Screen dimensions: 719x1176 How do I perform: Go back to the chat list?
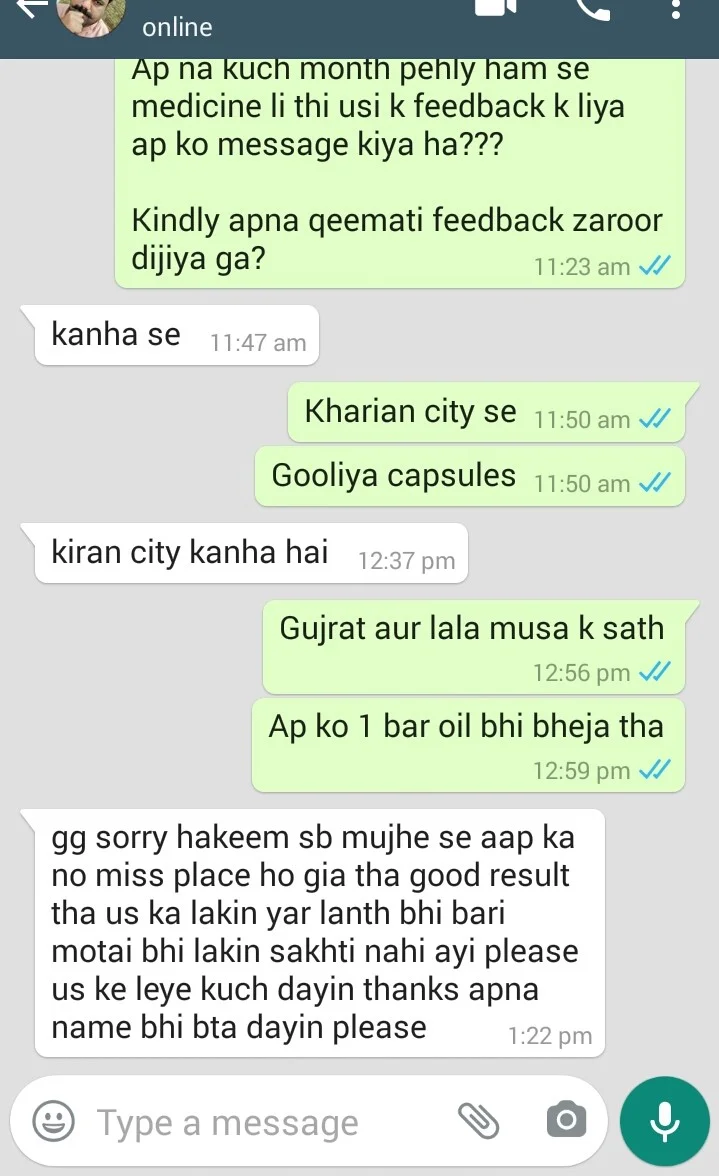30,10
